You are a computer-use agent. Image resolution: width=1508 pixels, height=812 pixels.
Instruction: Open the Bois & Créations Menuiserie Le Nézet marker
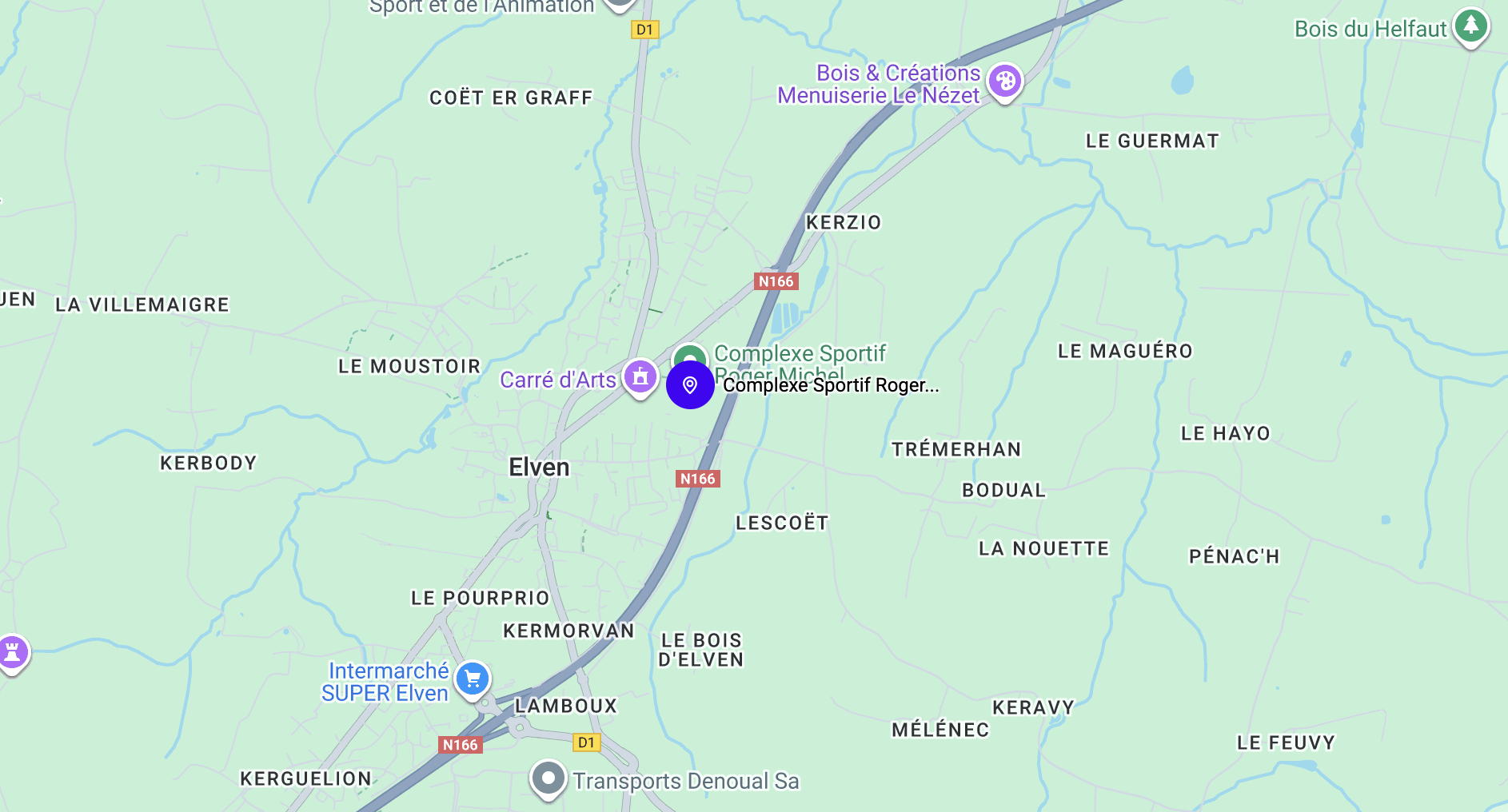[1005, 81]
